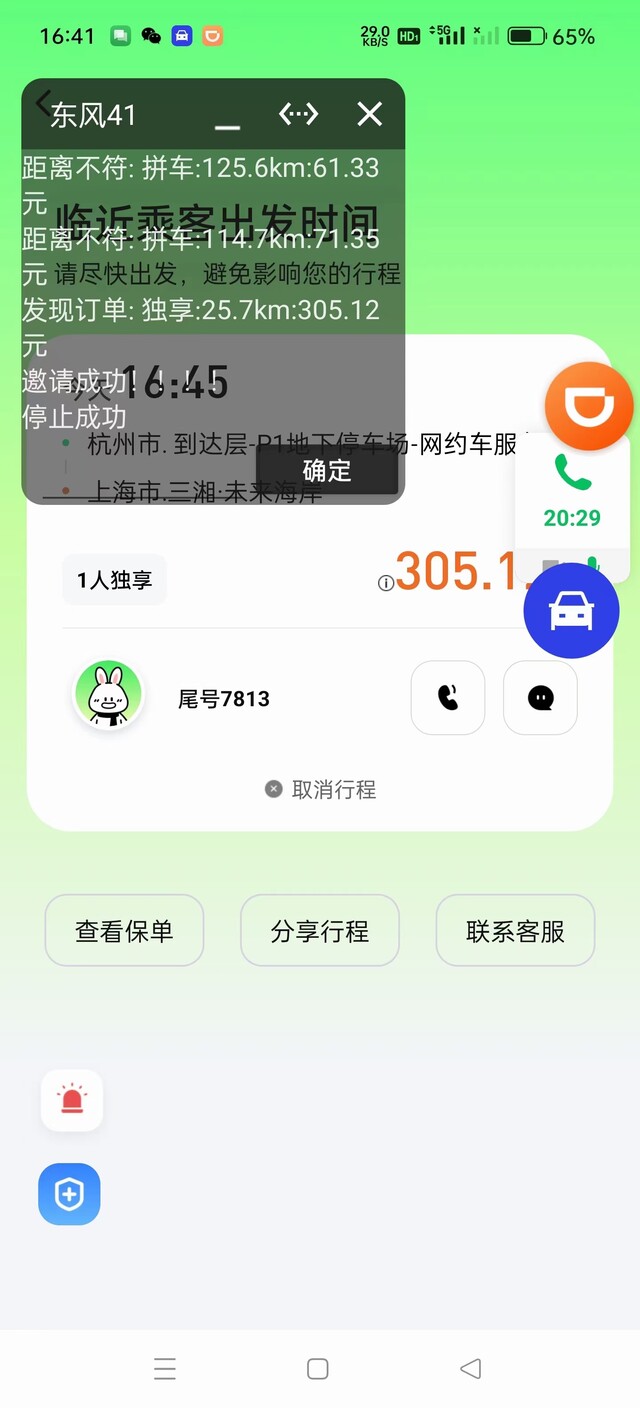Close the 东风41 floating window
The width and height of the screenshot is (640, 1408).
[x=370, y=114]
